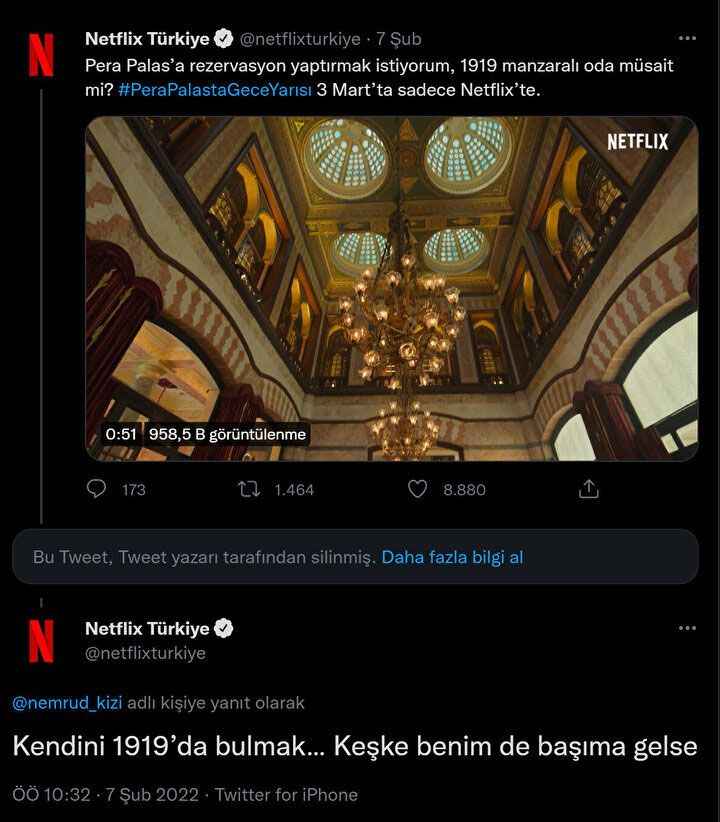Screen dimensions: 720x822
Task: Share the Pera Palas tweet
Action: point(589,489)
